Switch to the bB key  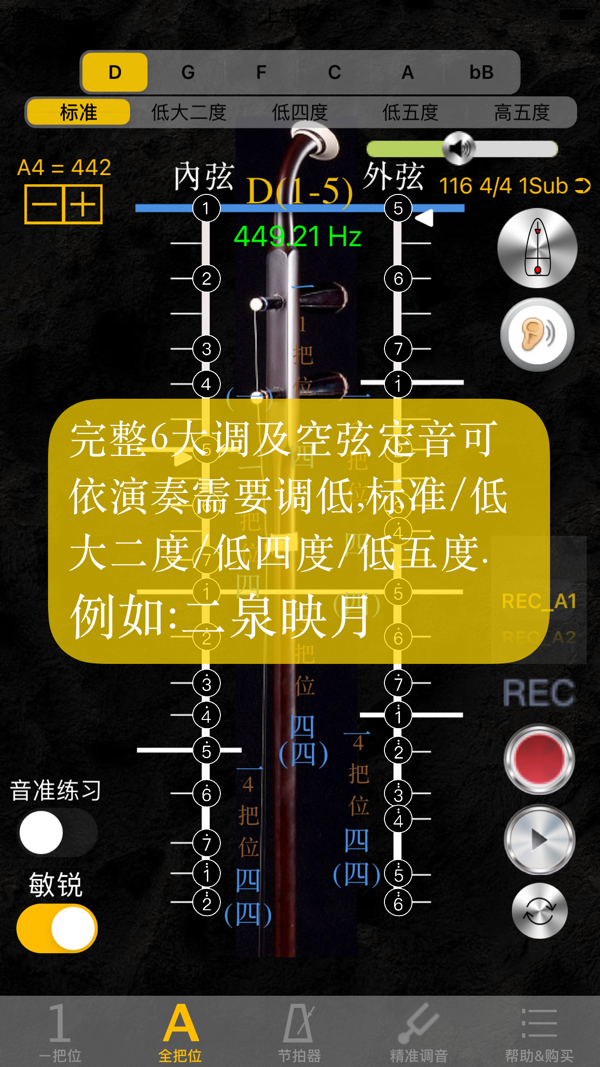coord(481,72)
